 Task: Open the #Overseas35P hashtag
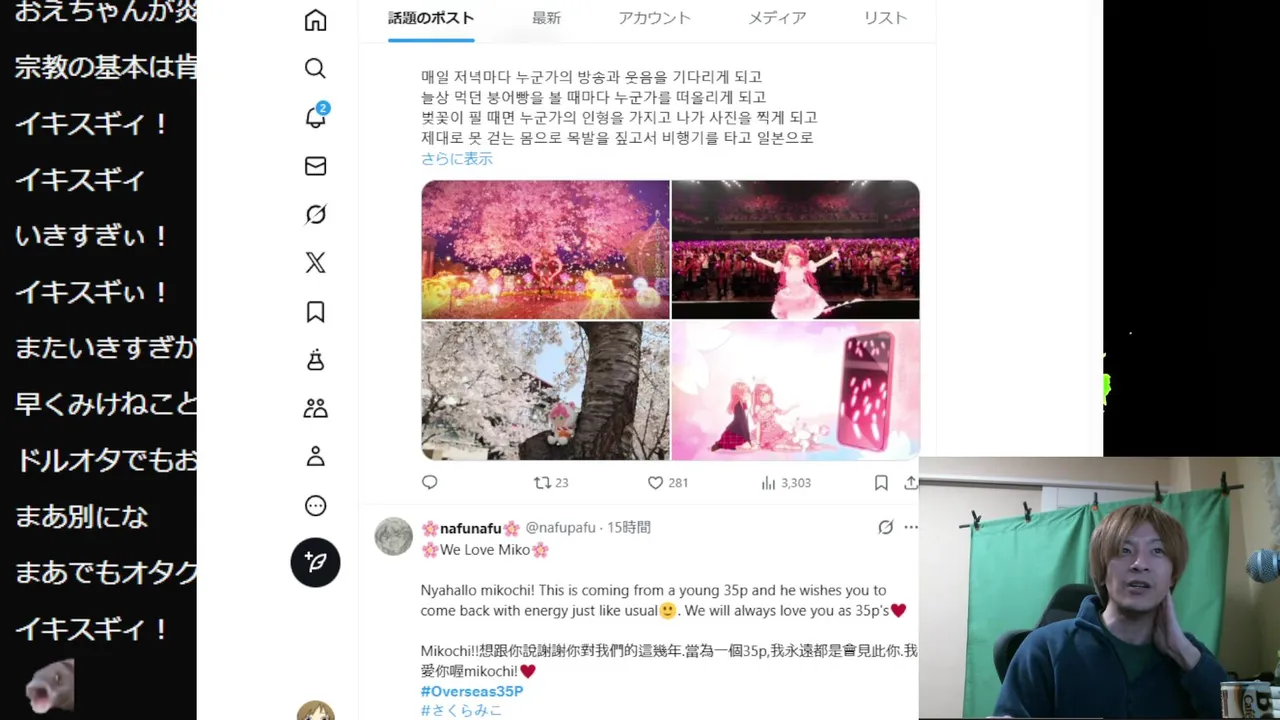click(471, 691)
